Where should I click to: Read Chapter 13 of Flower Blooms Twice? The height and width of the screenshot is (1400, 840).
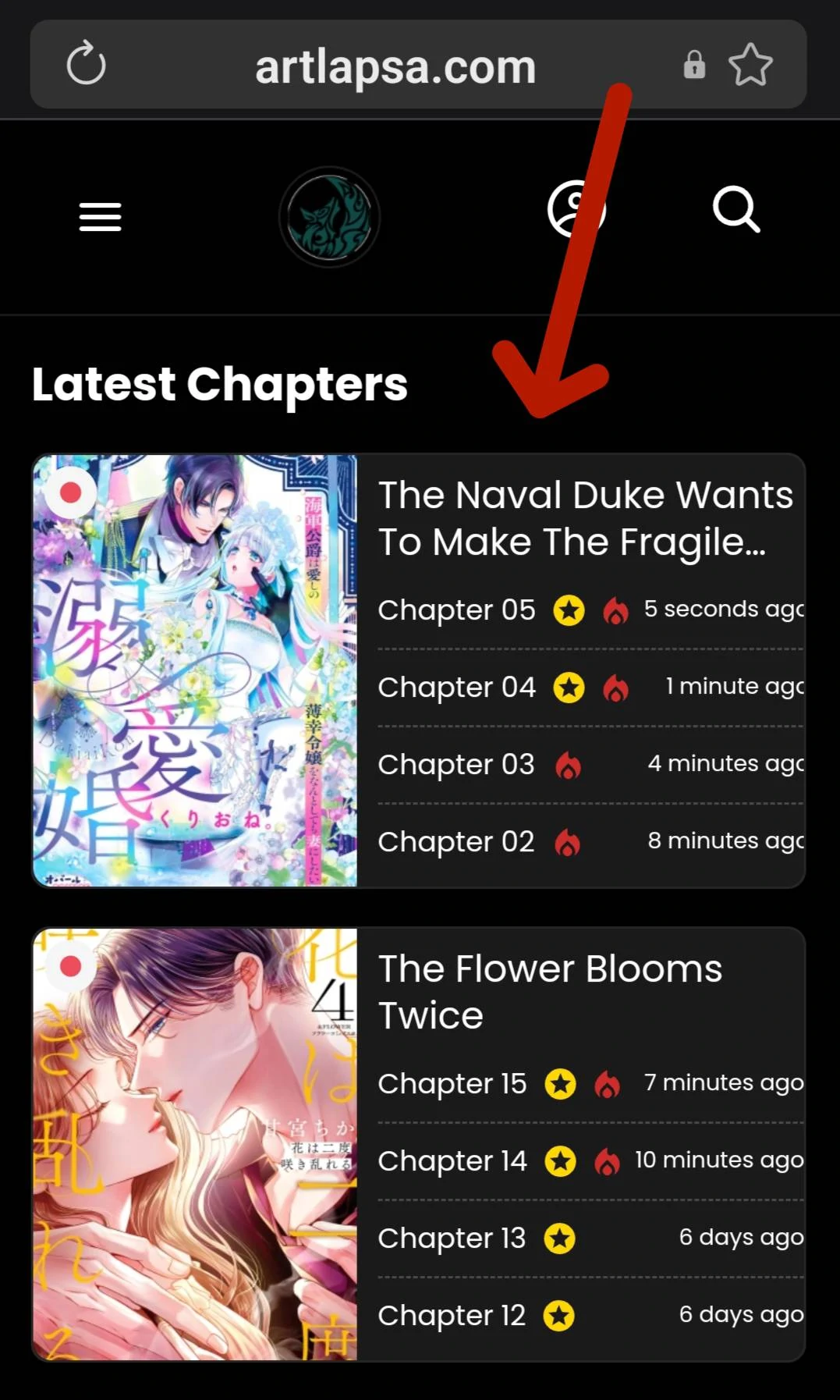(x=452, y=1238)
